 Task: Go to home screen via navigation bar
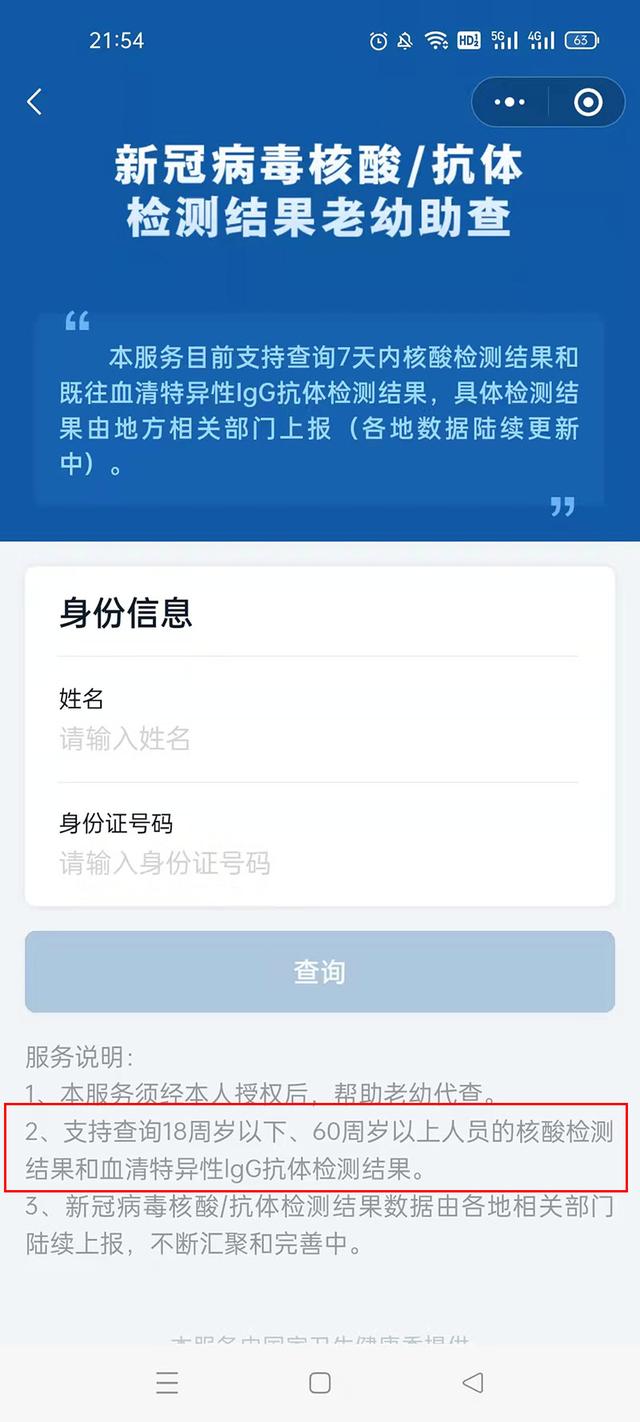(320, 1382)
